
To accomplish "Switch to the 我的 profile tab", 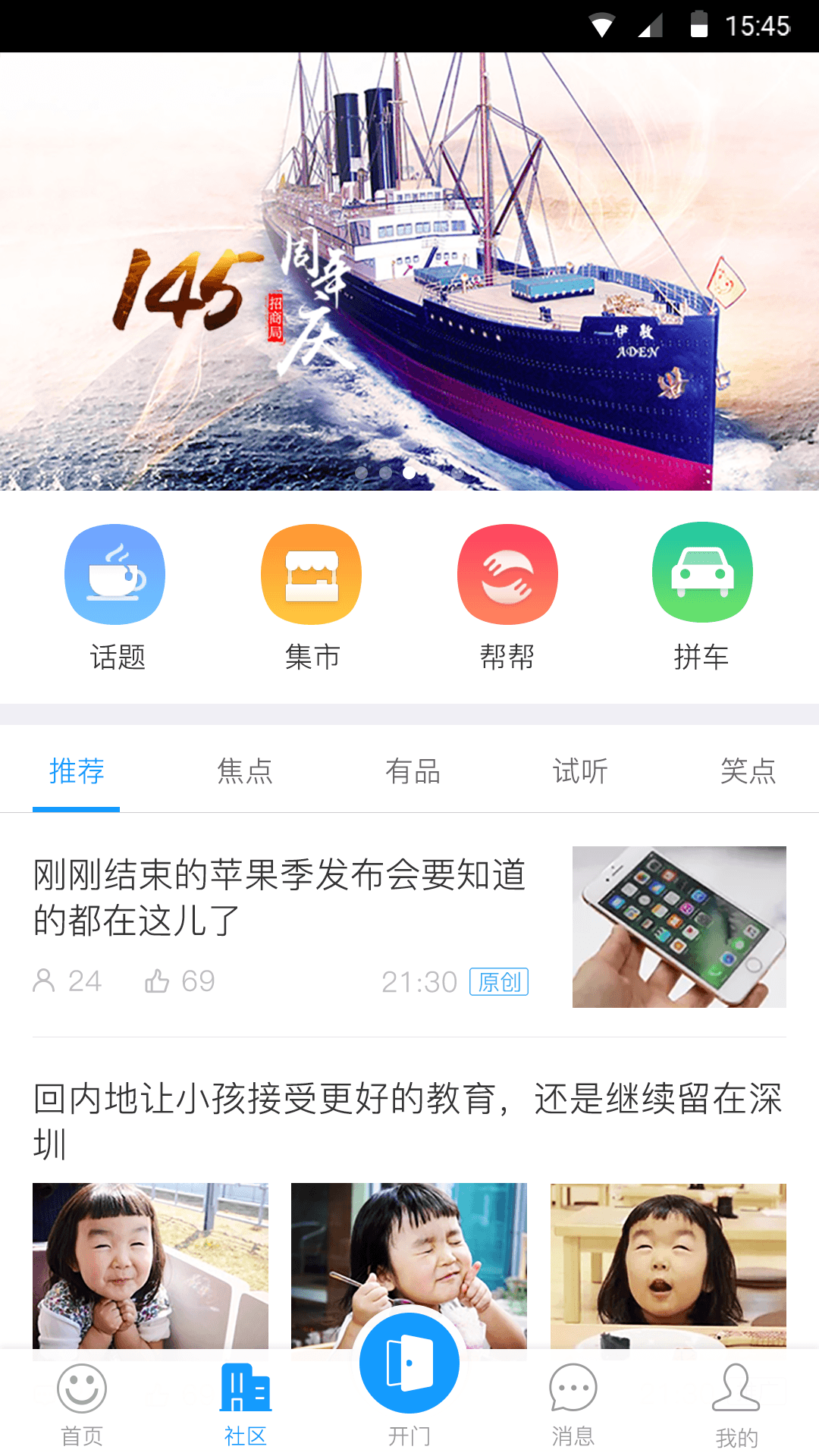I will click(x=736, y=1403).
